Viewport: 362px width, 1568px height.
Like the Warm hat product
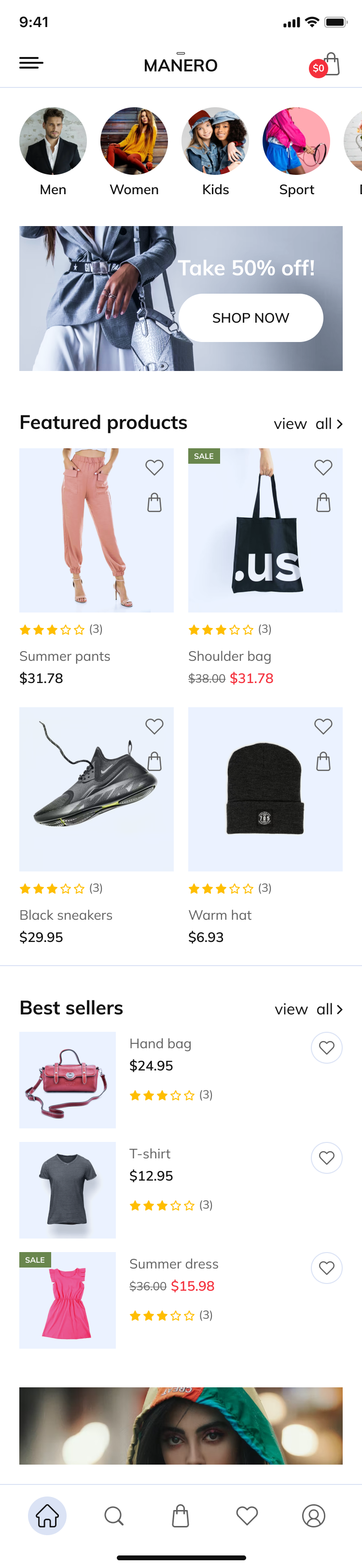coord(323,726)
